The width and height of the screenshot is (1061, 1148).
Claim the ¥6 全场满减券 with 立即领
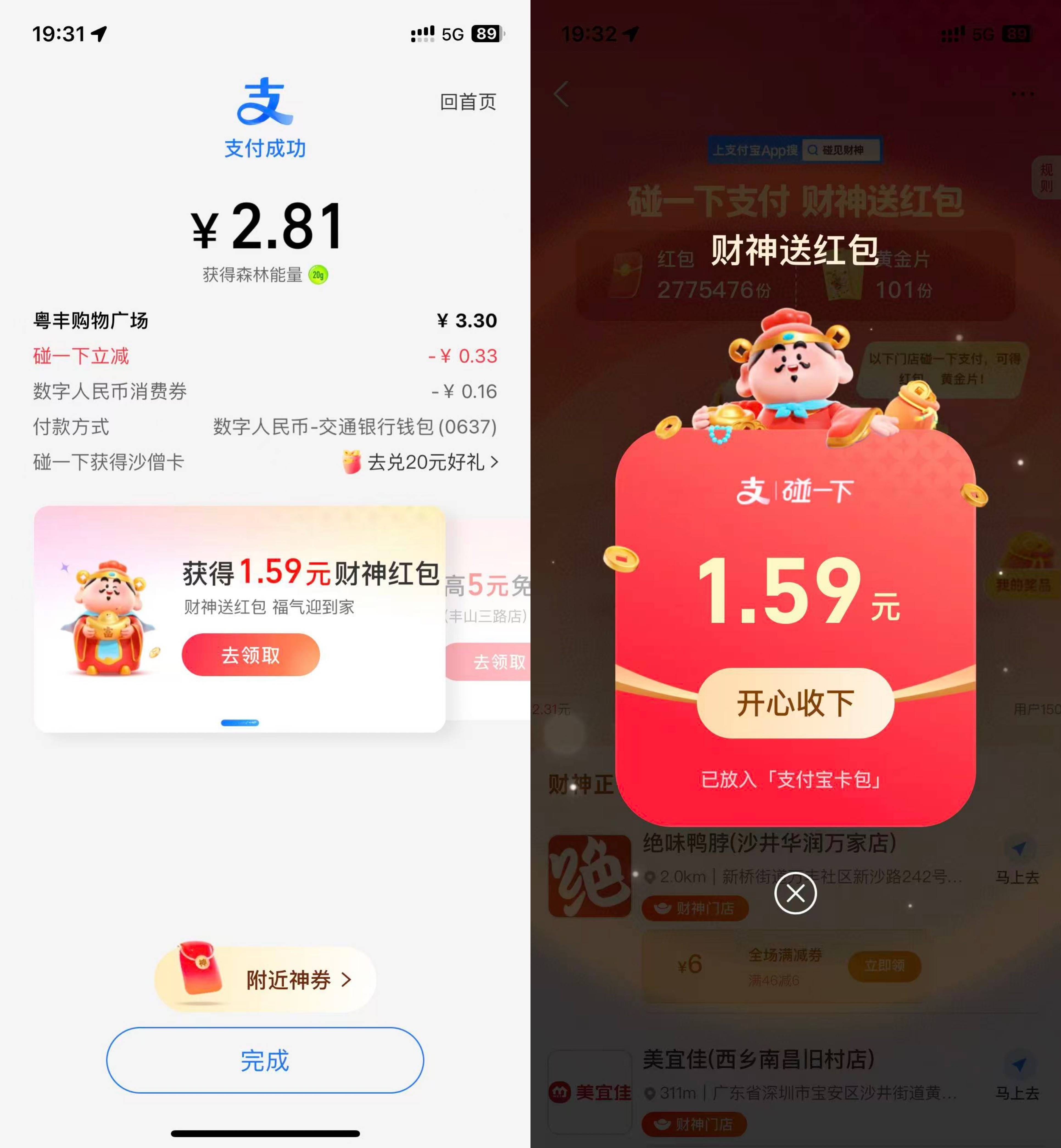884,966
